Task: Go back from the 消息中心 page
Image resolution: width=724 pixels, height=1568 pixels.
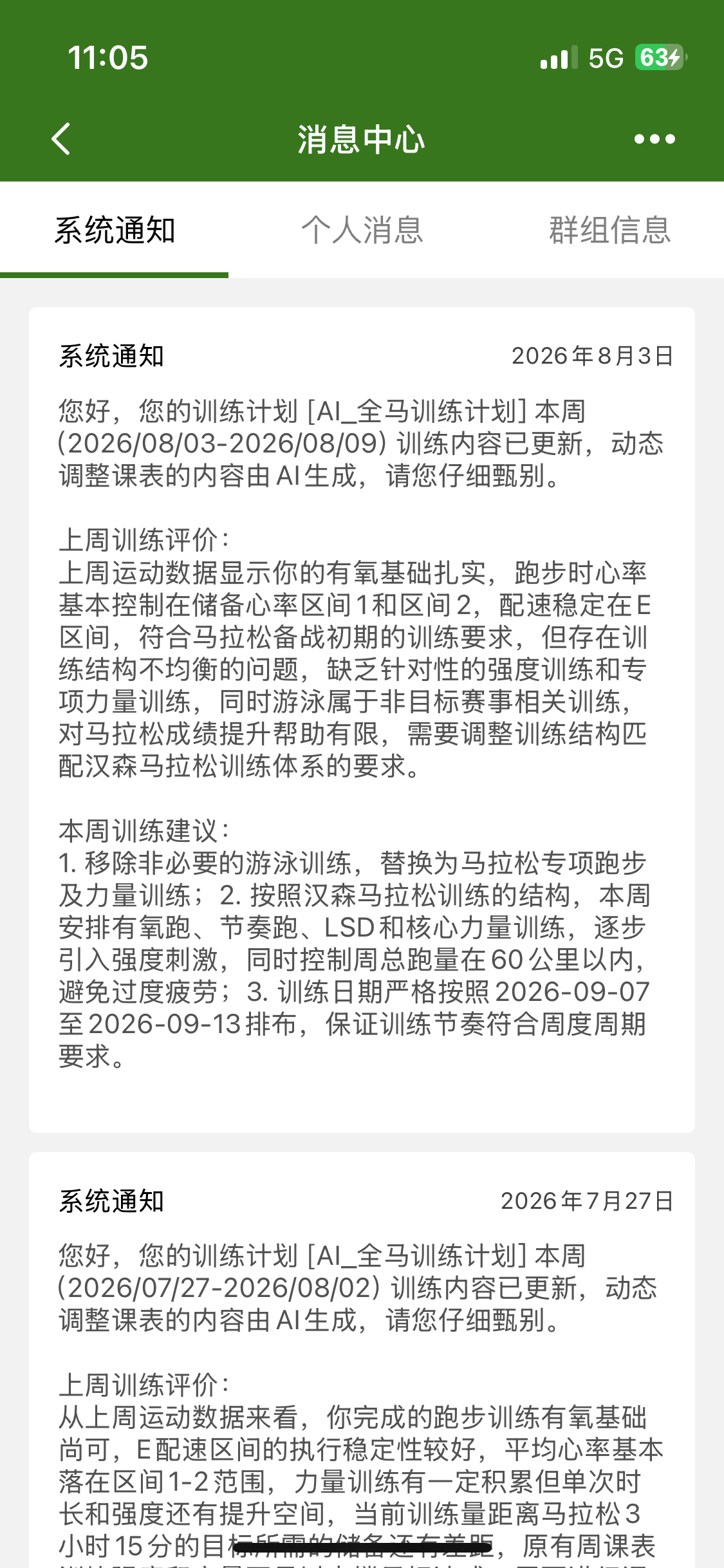Action: click(61, 139)
